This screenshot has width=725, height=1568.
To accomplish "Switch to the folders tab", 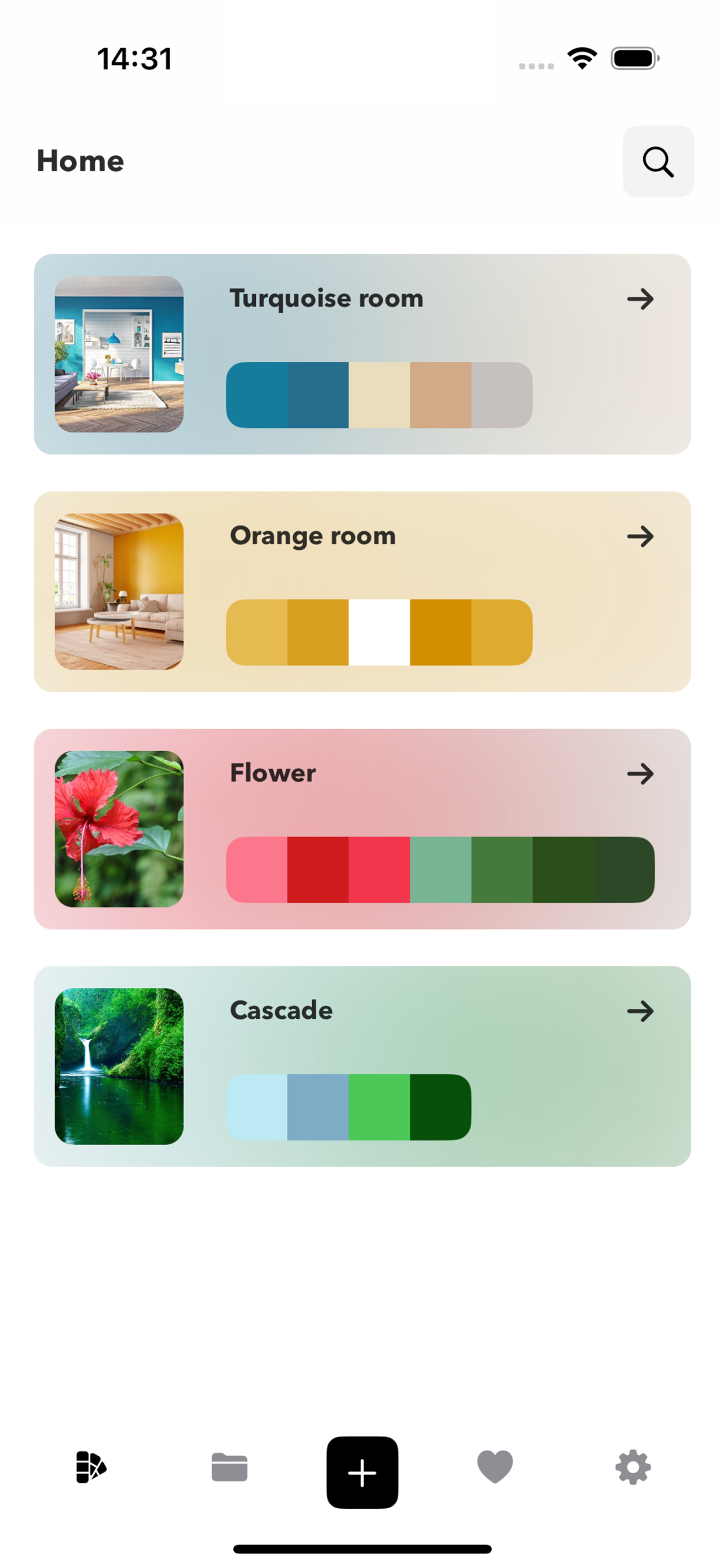I will pyautogui.click(x=229, y=1467).
